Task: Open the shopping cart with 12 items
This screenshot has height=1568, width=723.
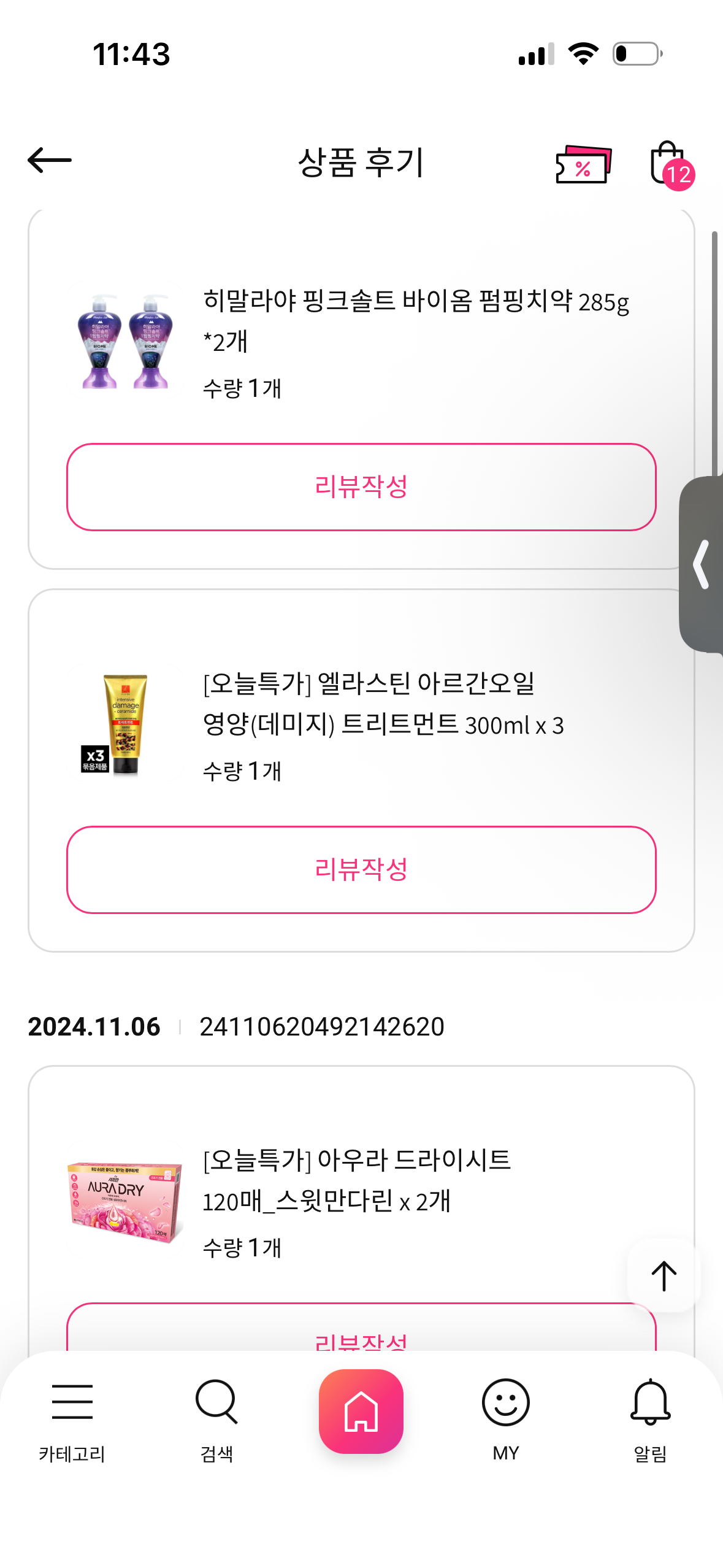Action: click(670, 164)
